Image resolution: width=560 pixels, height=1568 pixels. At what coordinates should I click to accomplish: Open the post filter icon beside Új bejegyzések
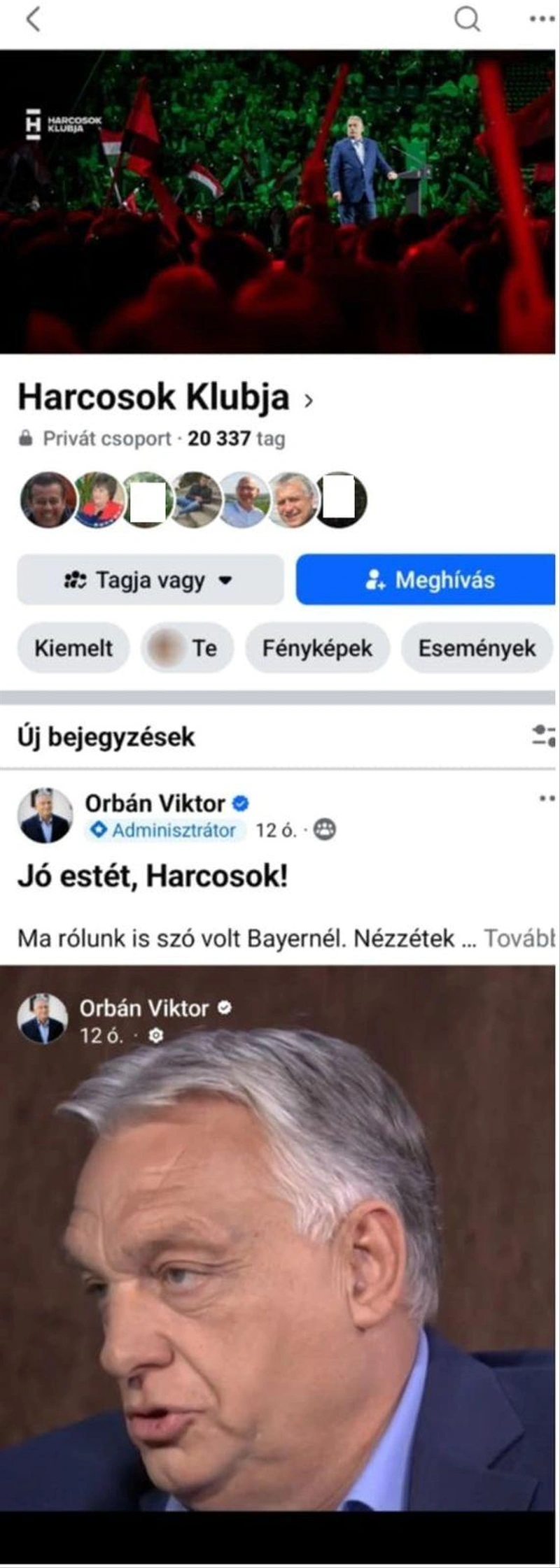click(x=544, y=736)
